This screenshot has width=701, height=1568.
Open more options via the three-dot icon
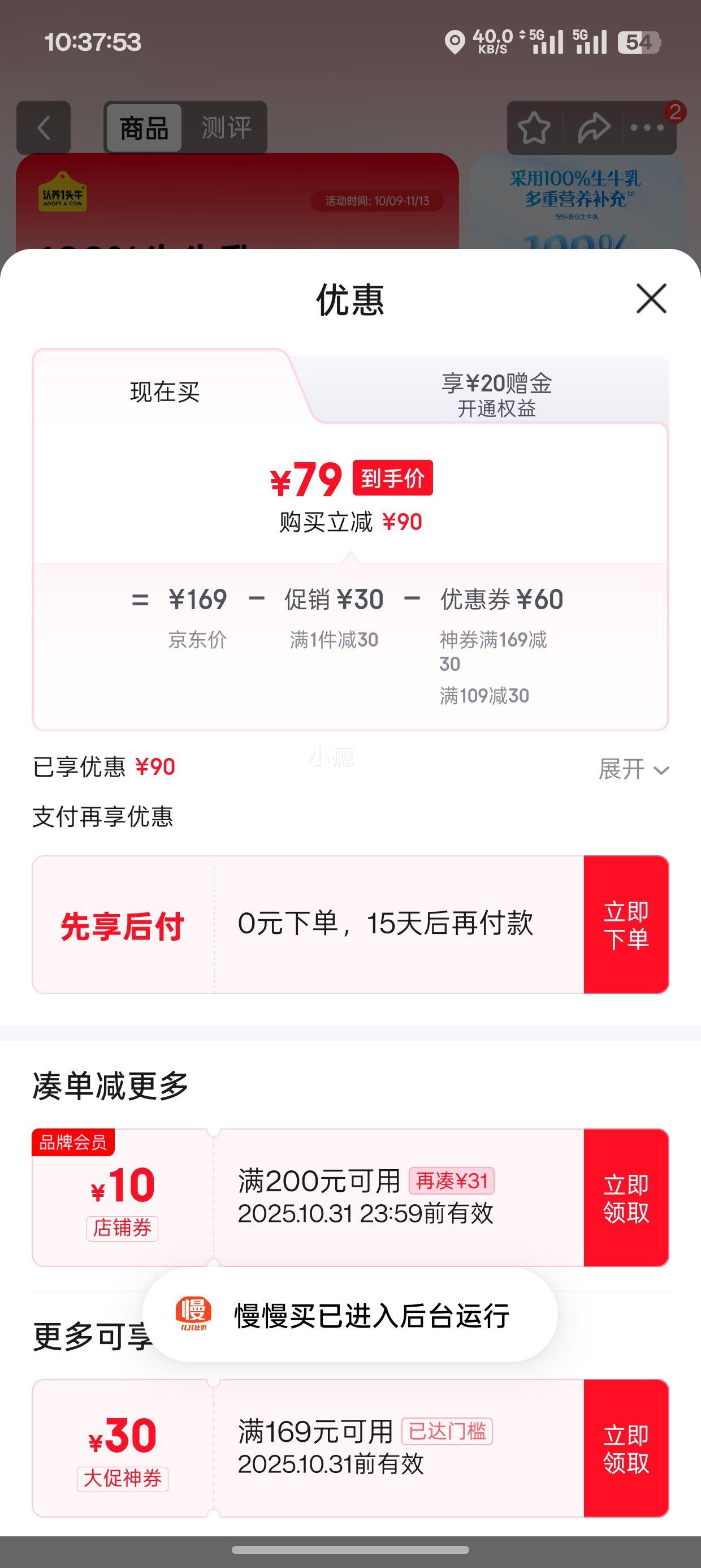[647, 129]
